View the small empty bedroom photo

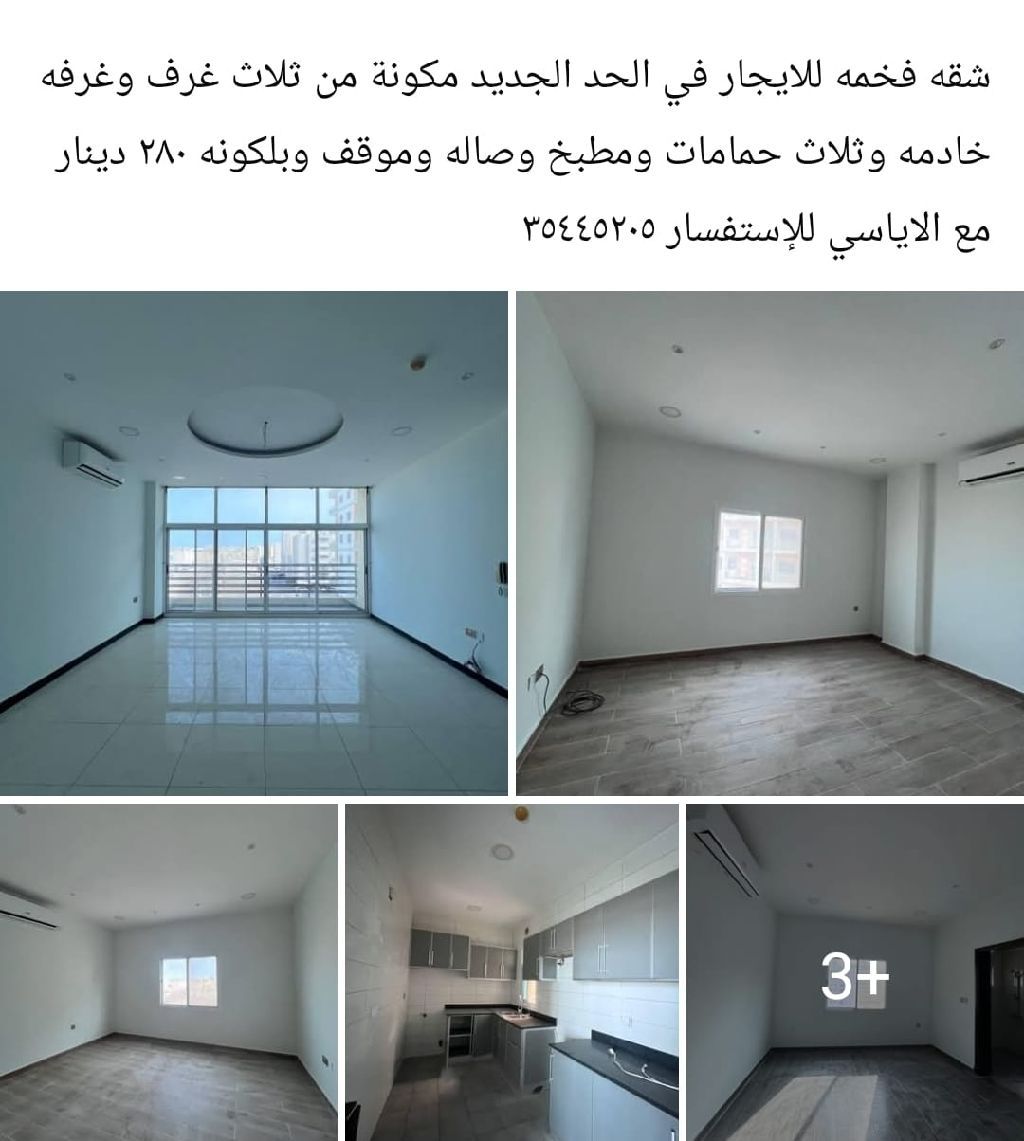168,972
